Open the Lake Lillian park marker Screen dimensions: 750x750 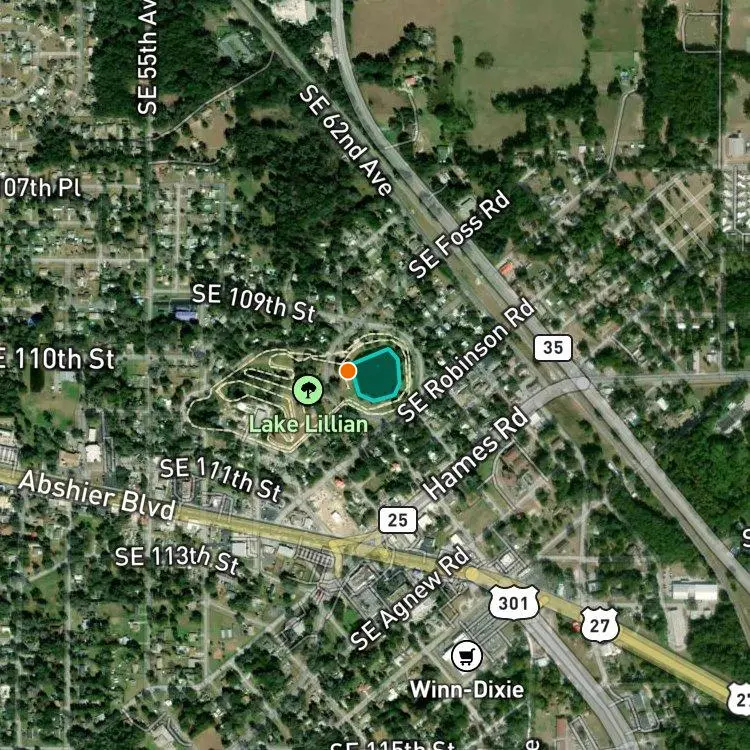[x=308, y=390]
